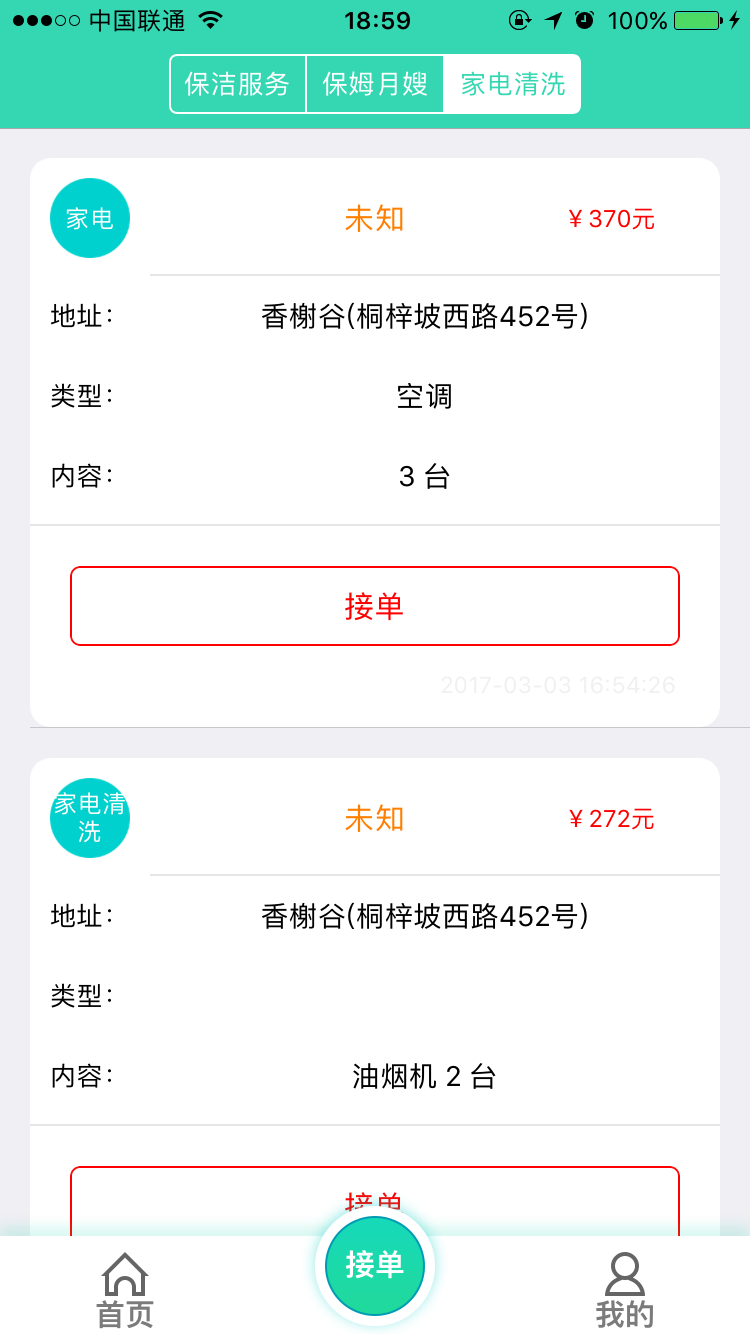This screenshot has height=1334, width=750.
Task: Click the 家电 circular badge on the first order card
Action: [90, 217]
